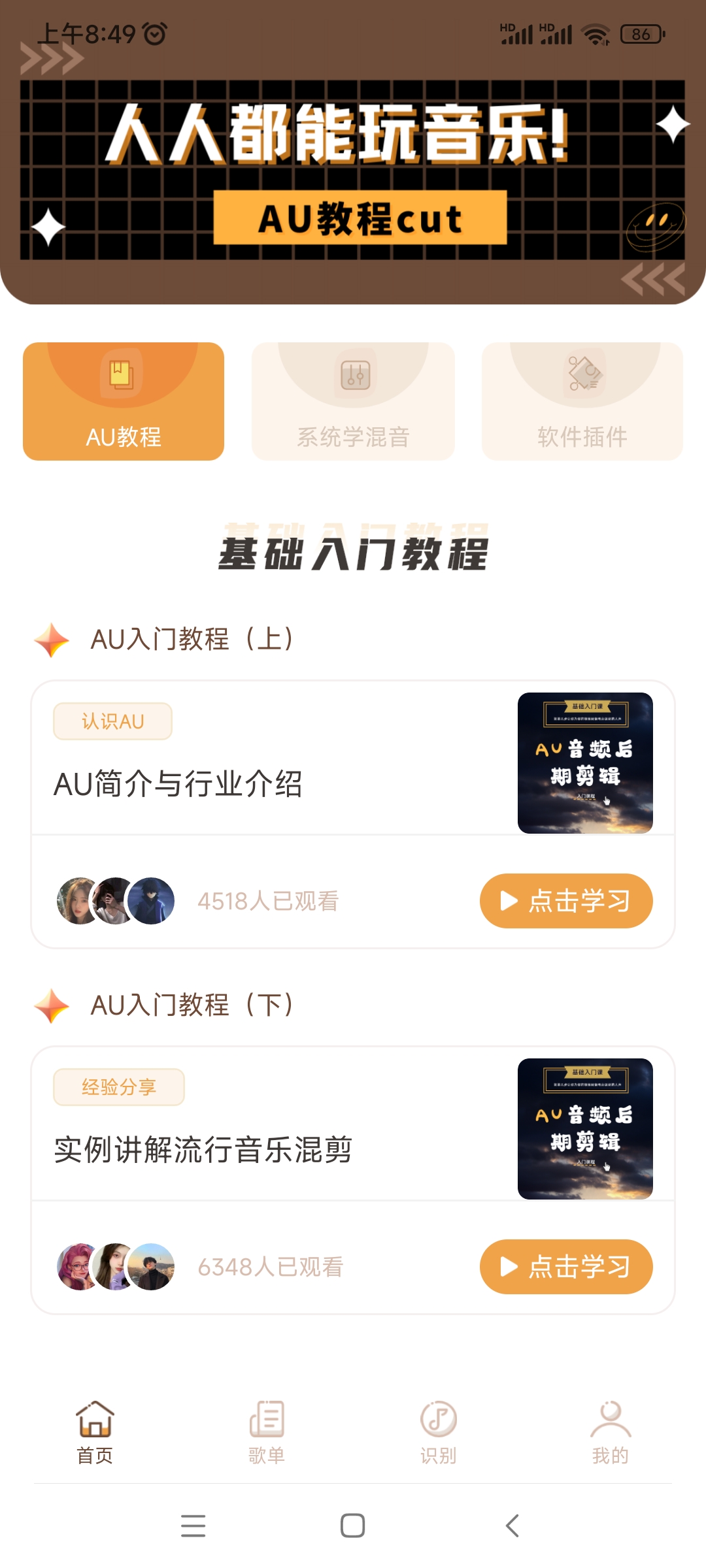Tap 点击学习 for AU简介与行业介绍
The width and height of the screenshot is (706, 1568).
pos(566,901)
